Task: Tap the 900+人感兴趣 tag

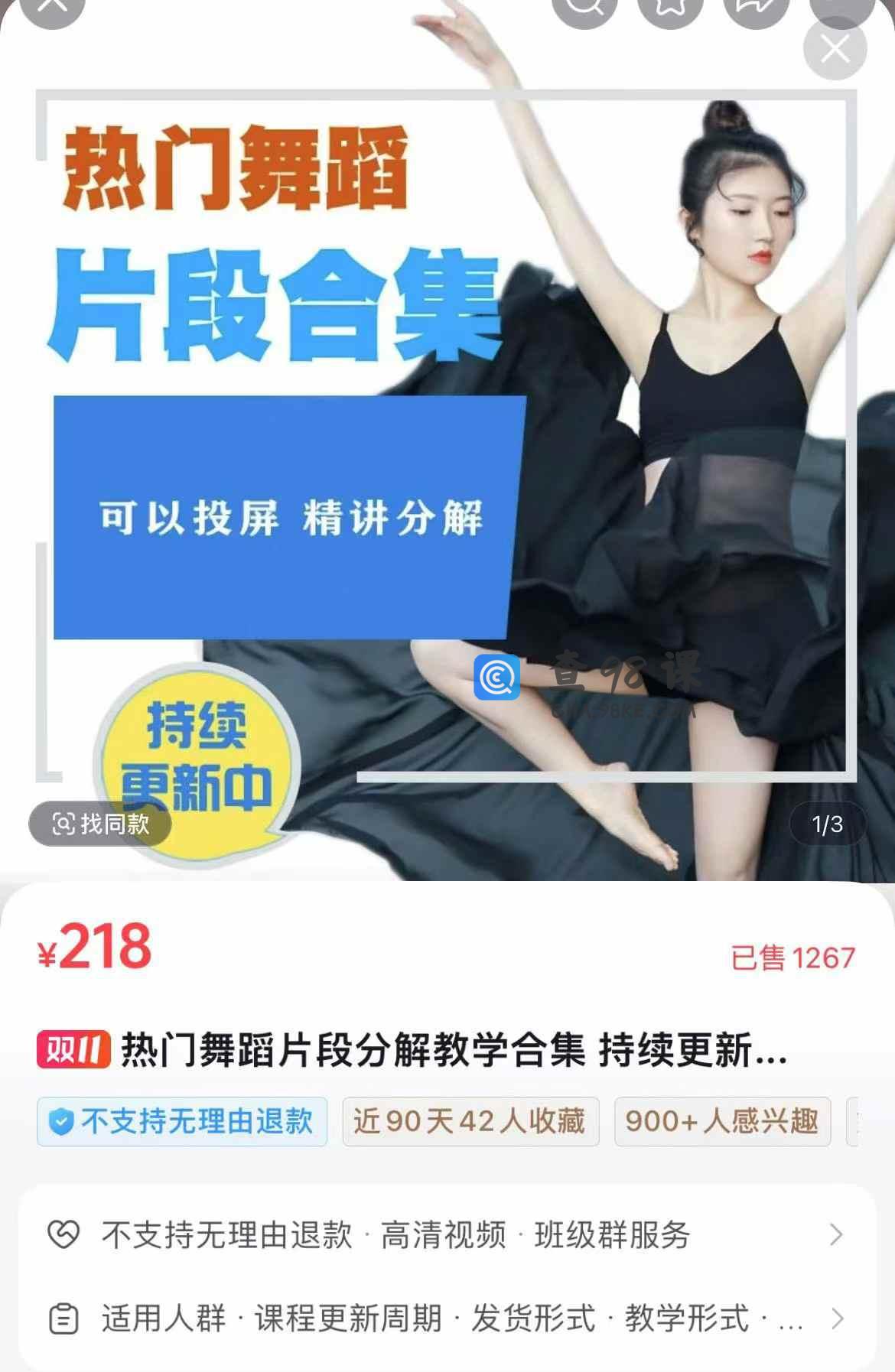Action: pos(722,1122)
